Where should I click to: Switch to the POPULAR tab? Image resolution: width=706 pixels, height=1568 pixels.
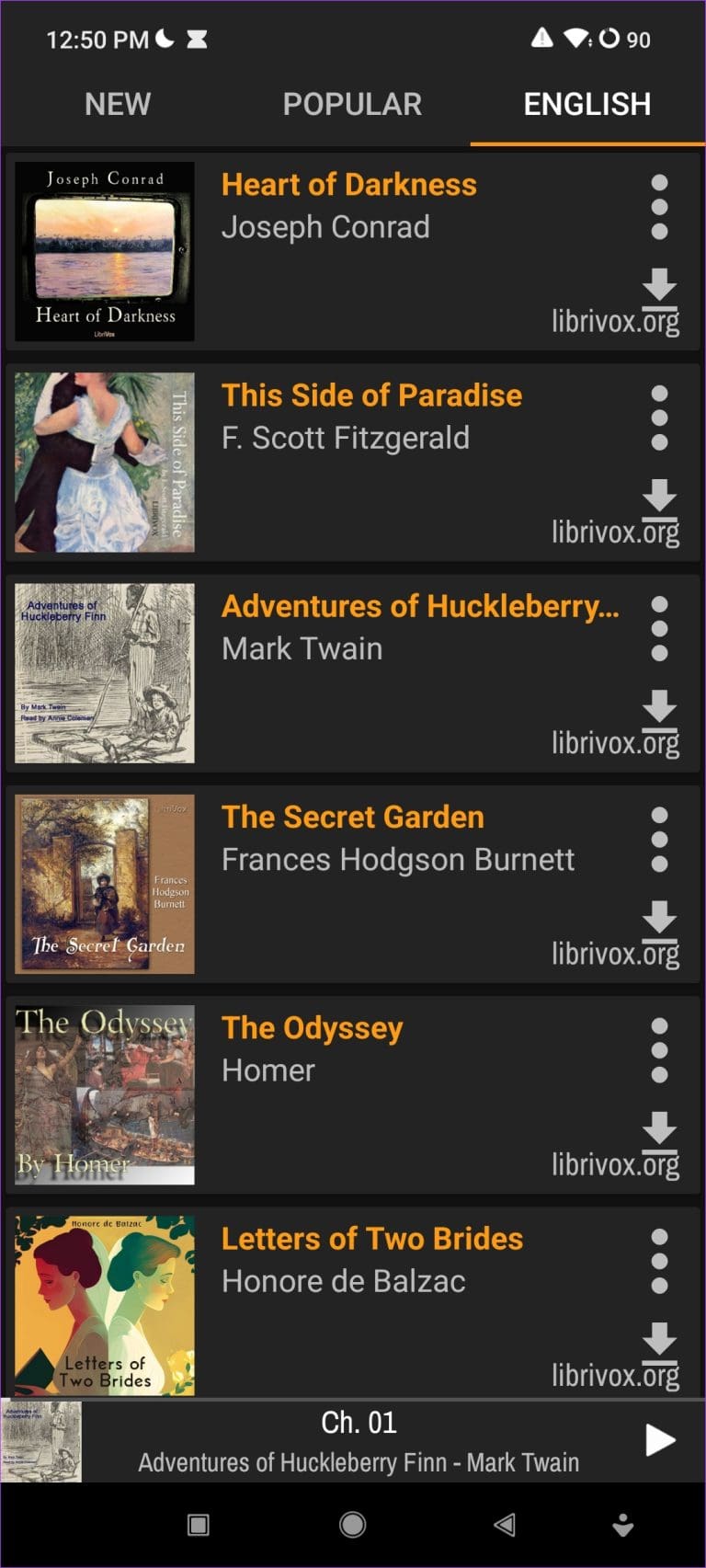click(353, 103)
